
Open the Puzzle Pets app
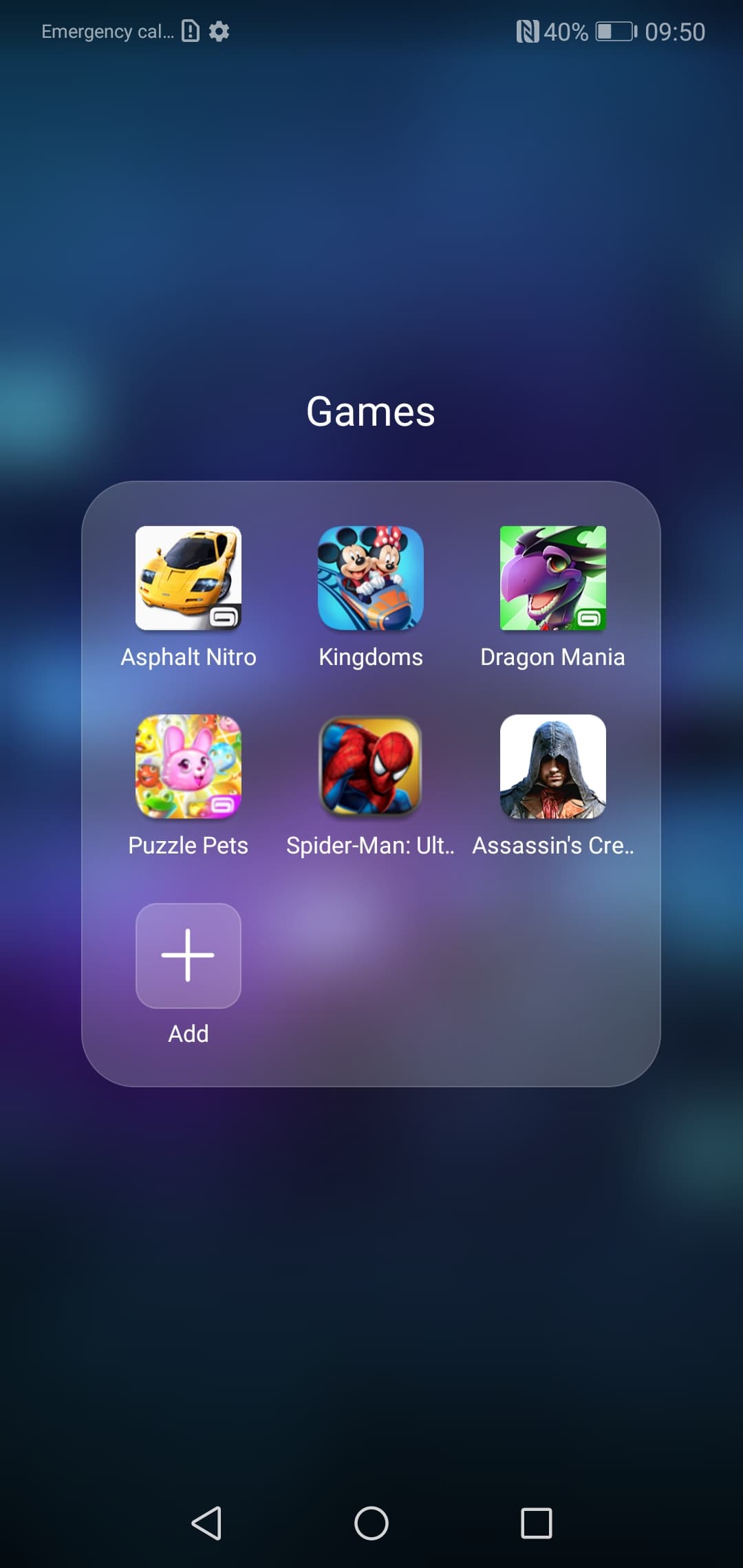[188, 767]
